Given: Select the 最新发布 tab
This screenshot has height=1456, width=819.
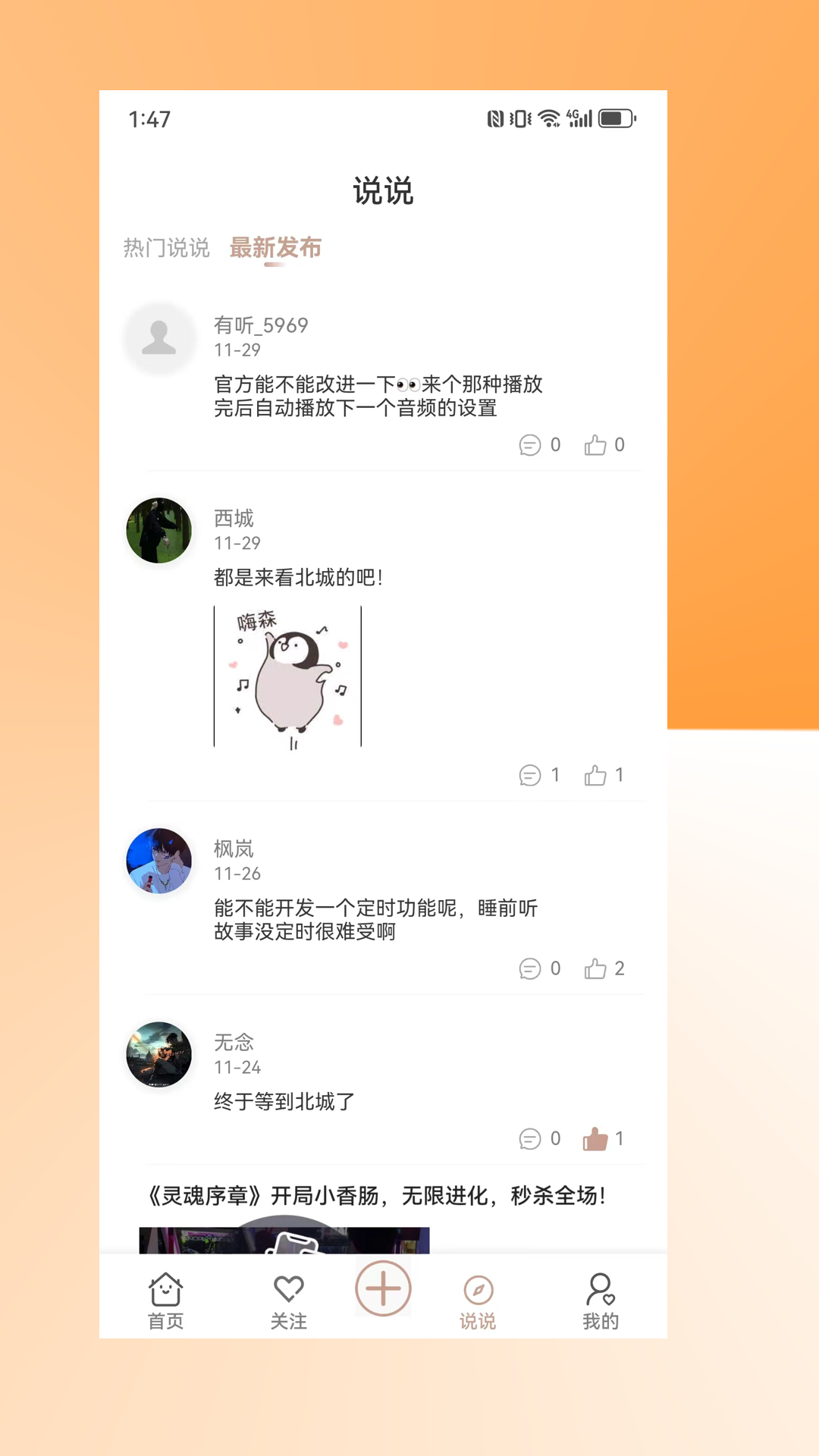Looking at the screenshot, I should (x=275, y=247).
